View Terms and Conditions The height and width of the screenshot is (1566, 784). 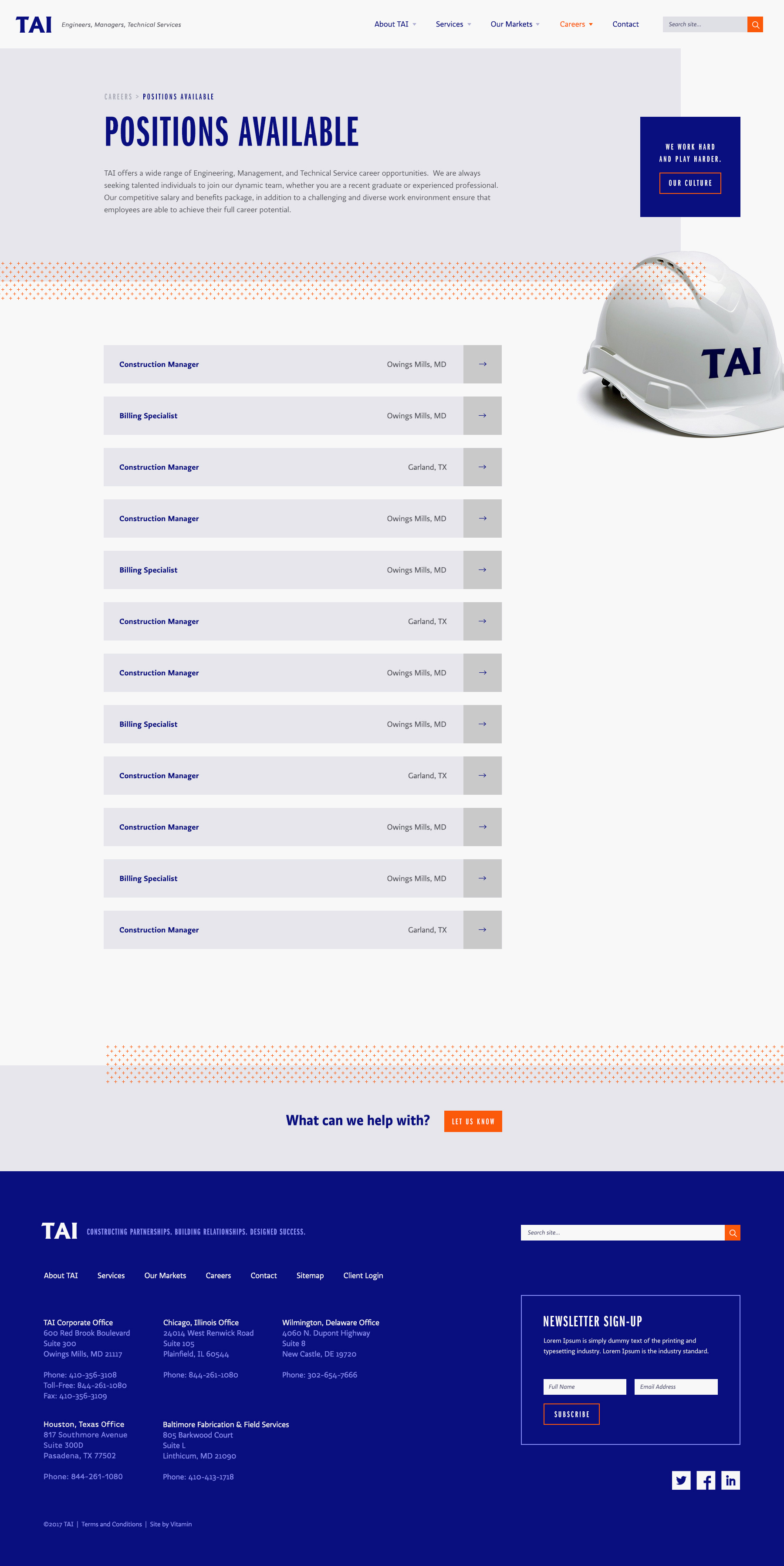(x=111, y=1524)
